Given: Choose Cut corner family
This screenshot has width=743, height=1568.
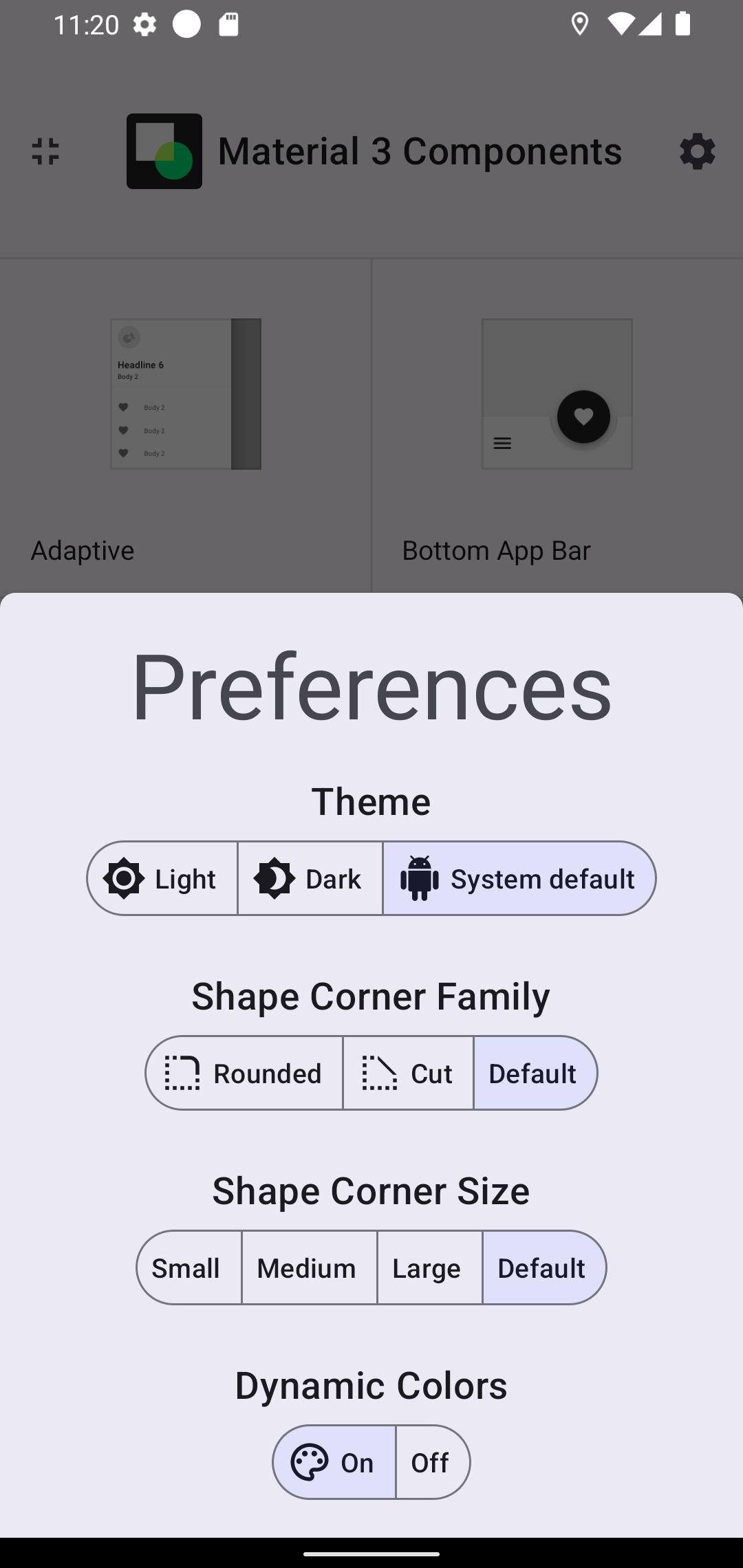Looking at the screenshot, I should [408, 1073].
